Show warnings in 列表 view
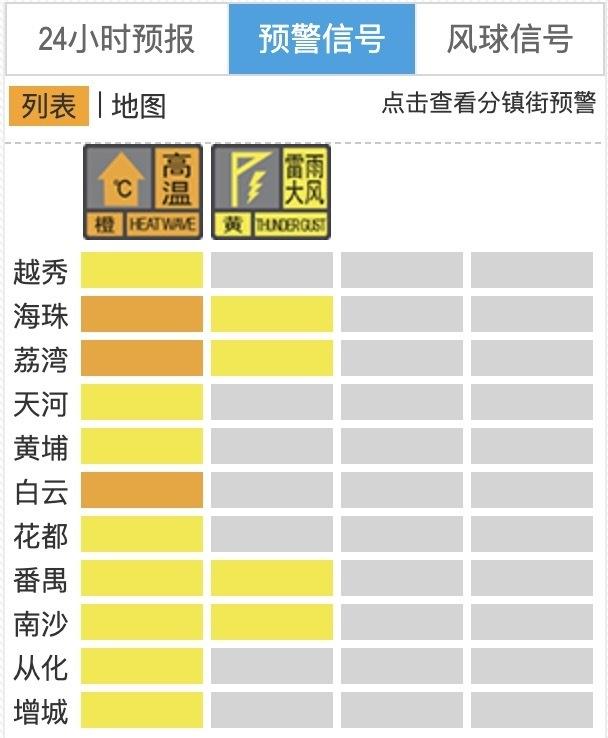The image size is (608, 738). coord(49,106)
